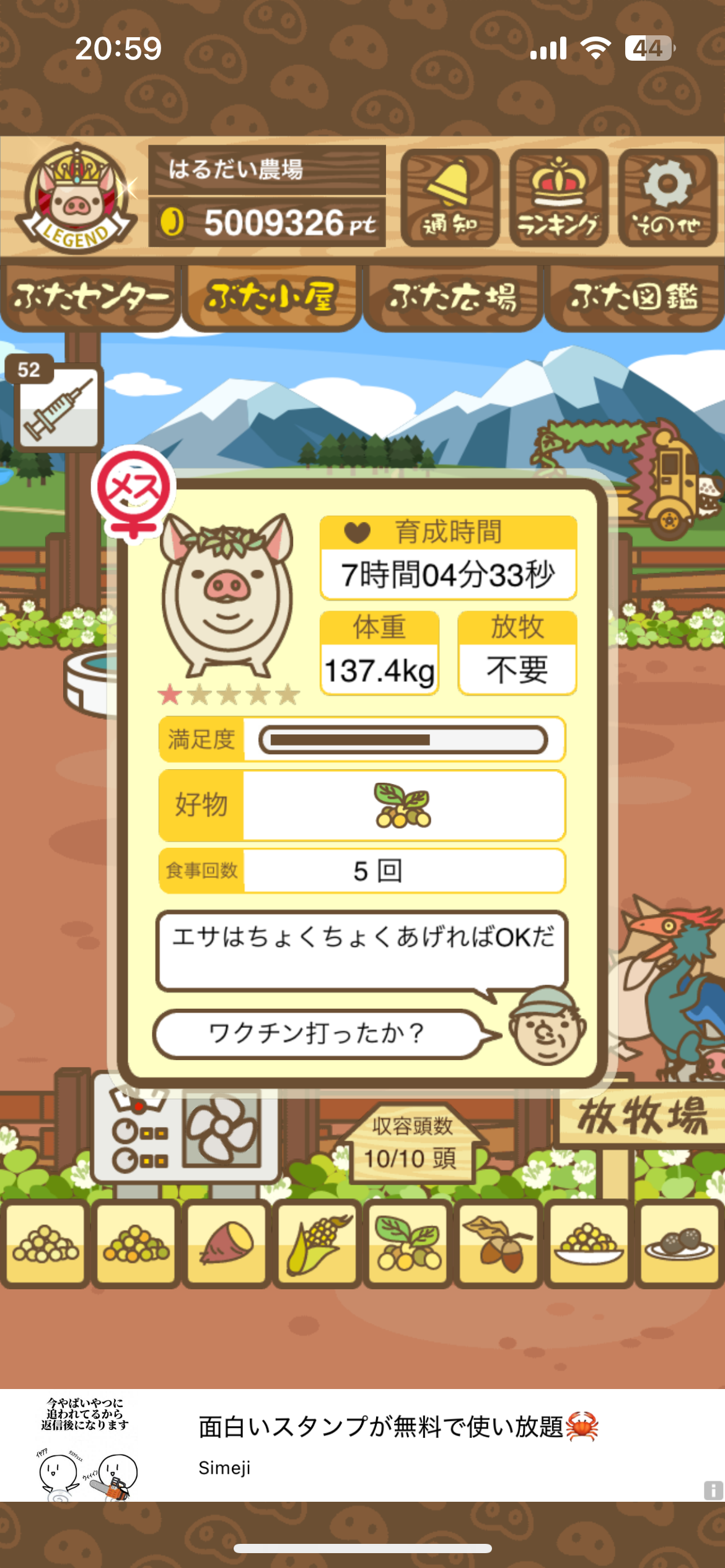Screen dimensions: 725x1568
Task: Select the dark truffle plate feed
Action: pyautogui.click(x=679, y=1244)
